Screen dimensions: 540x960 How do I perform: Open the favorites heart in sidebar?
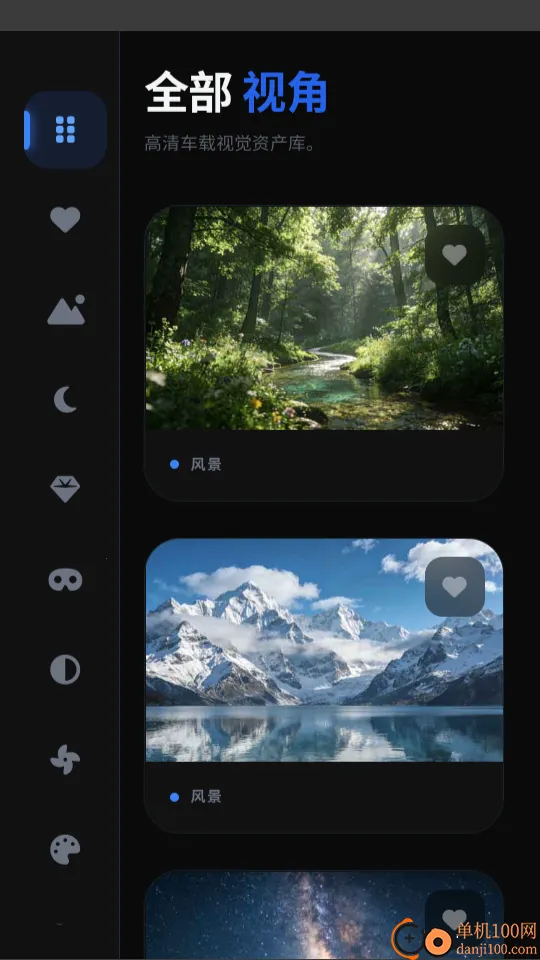pyautogui.click(x=65, y=220)
